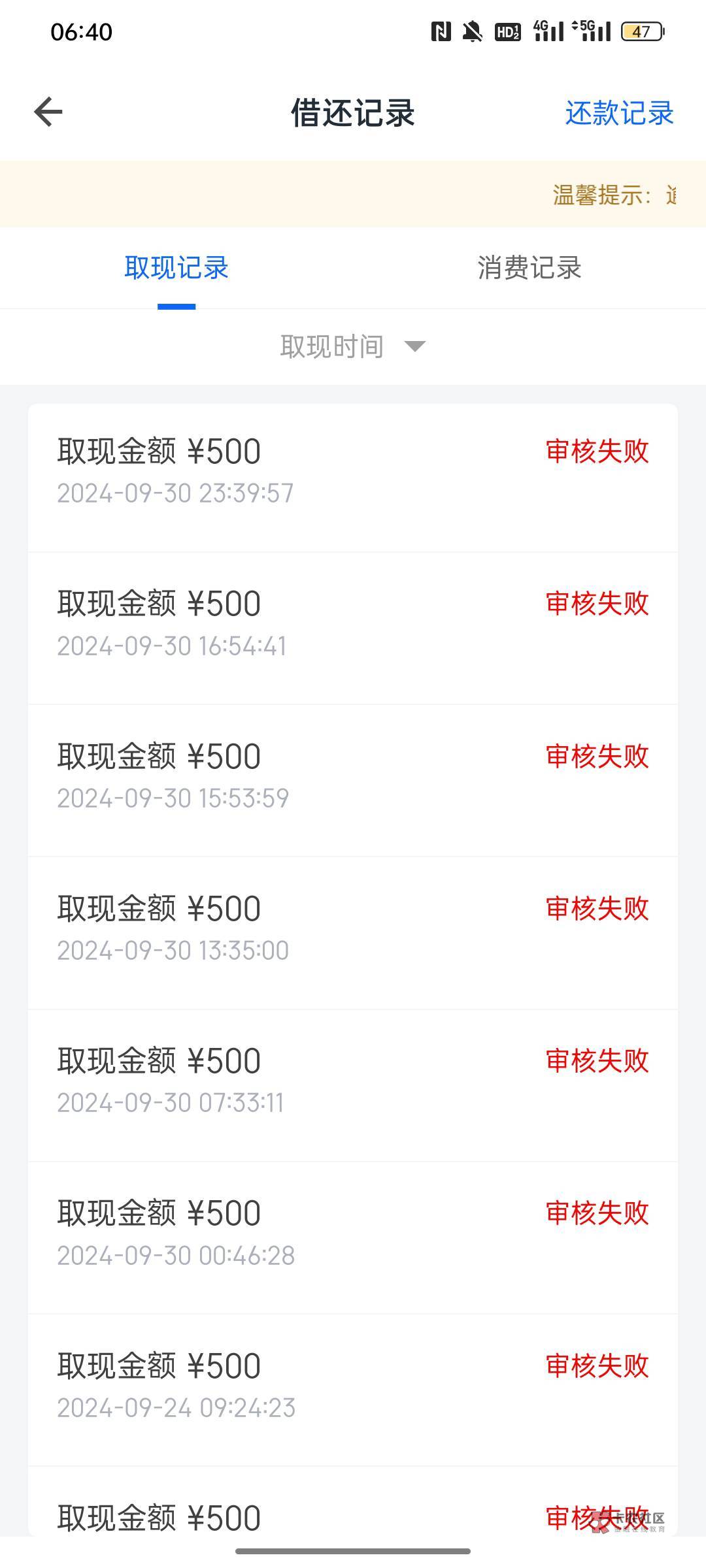Expand the 取现时间 dropdown
Screen dimensions: 706x1568
pyautogui.click(x=353, y=346)
